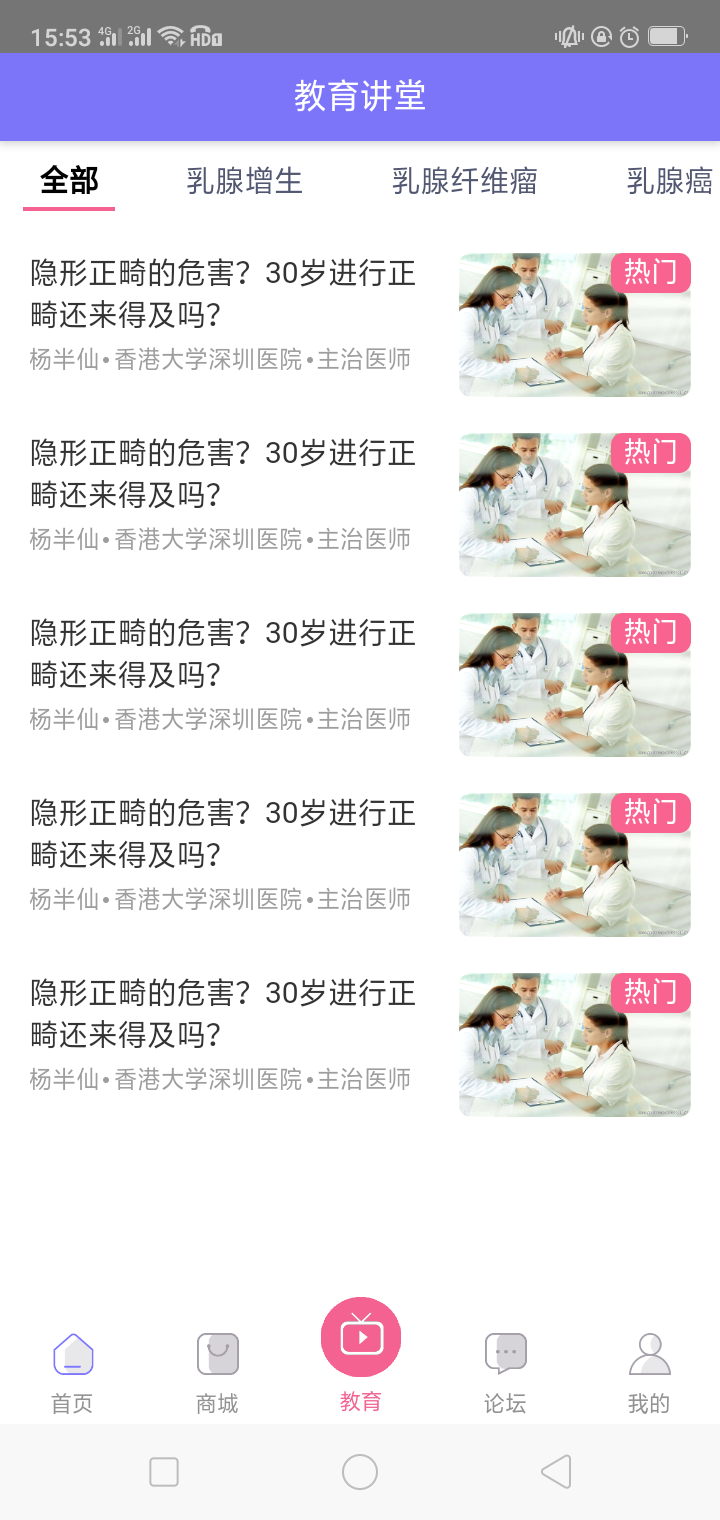Screen dimensions: 720x1520
Task: Go to the system home screen
Action: [x=360, y=1472]
